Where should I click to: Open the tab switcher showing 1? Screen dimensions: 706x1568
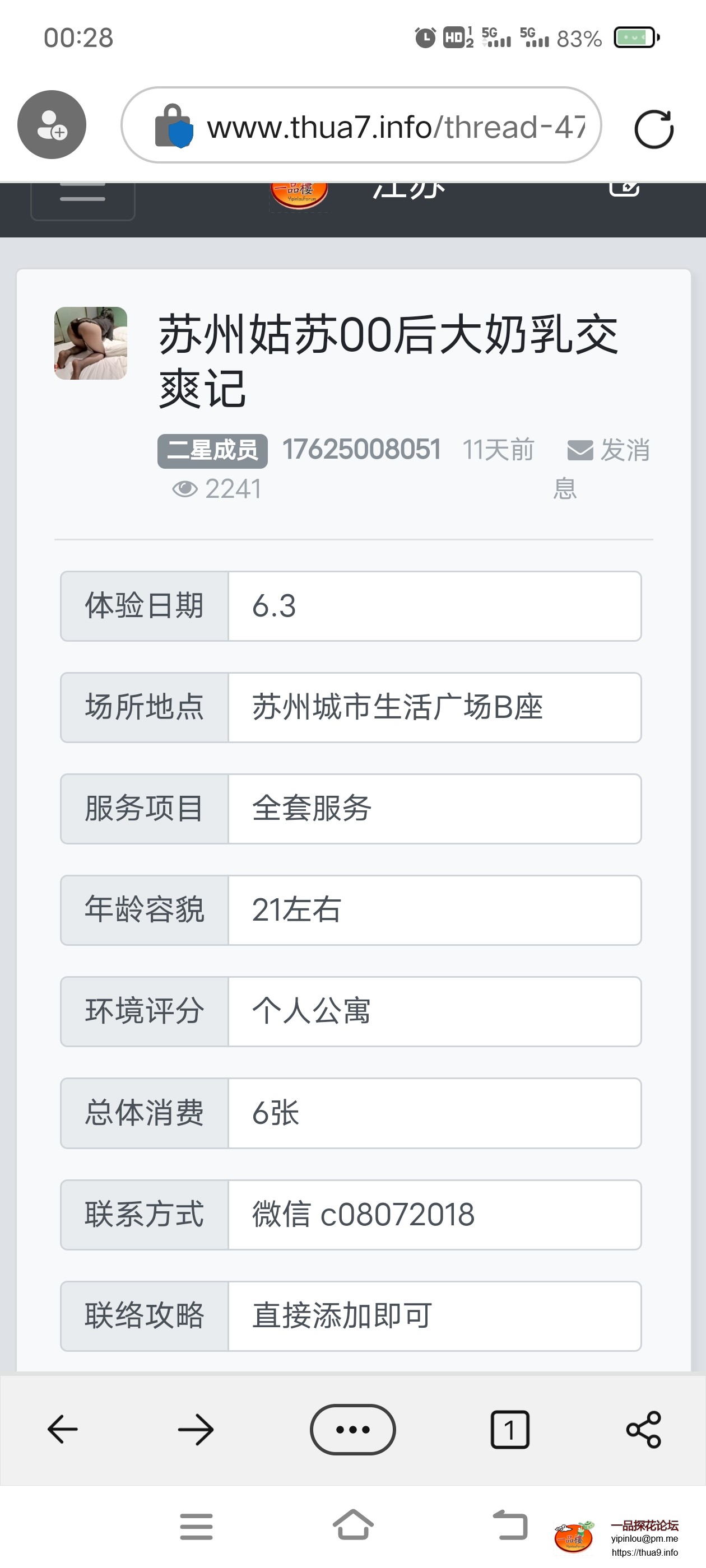[510, 1429]
